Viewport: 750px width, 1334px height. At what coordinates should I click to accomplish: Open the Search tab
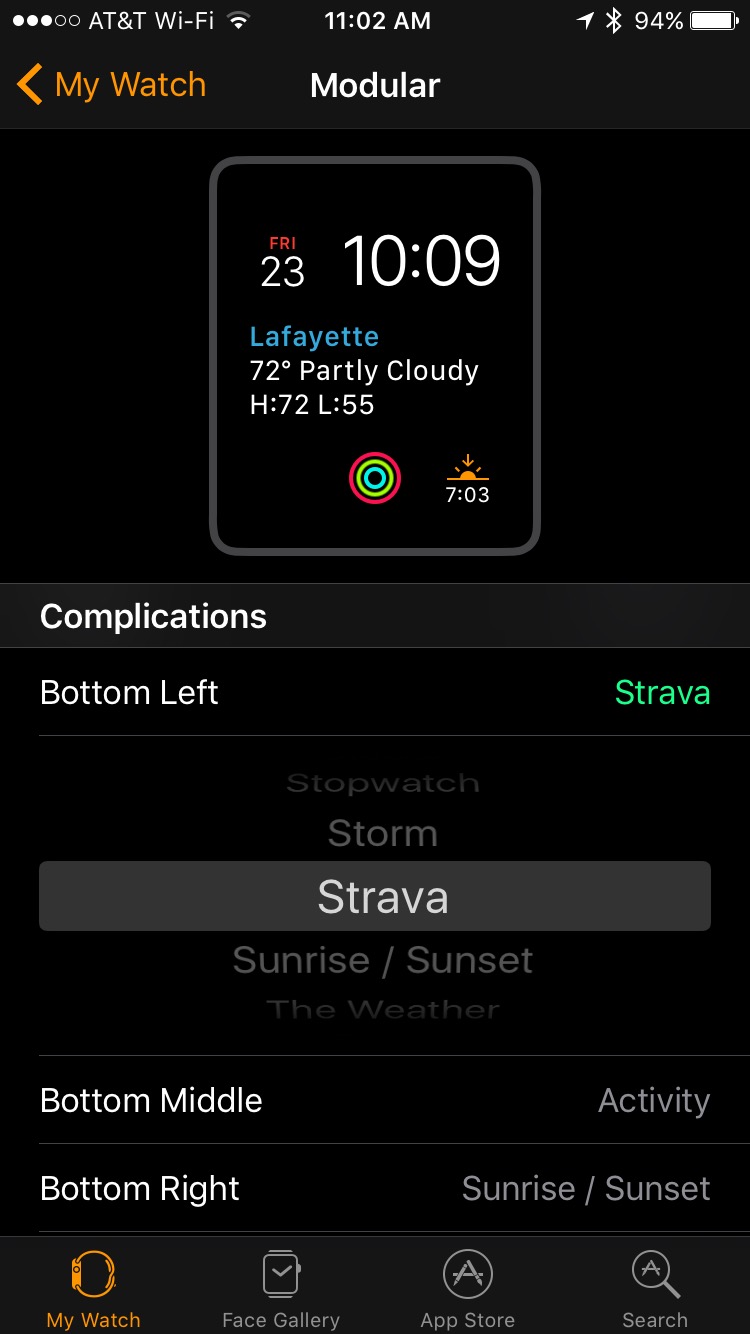coord(655,1285)
